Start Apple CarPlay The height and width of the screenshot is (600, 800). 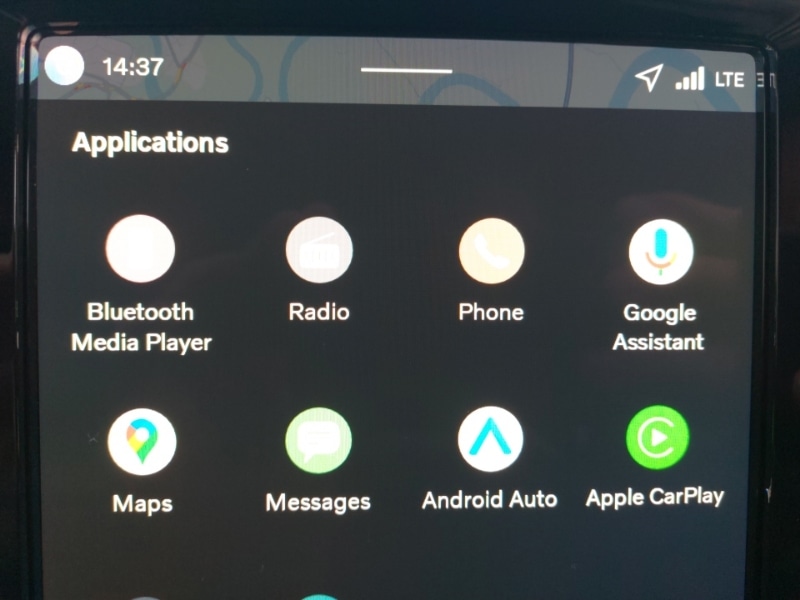coord(656,438)
